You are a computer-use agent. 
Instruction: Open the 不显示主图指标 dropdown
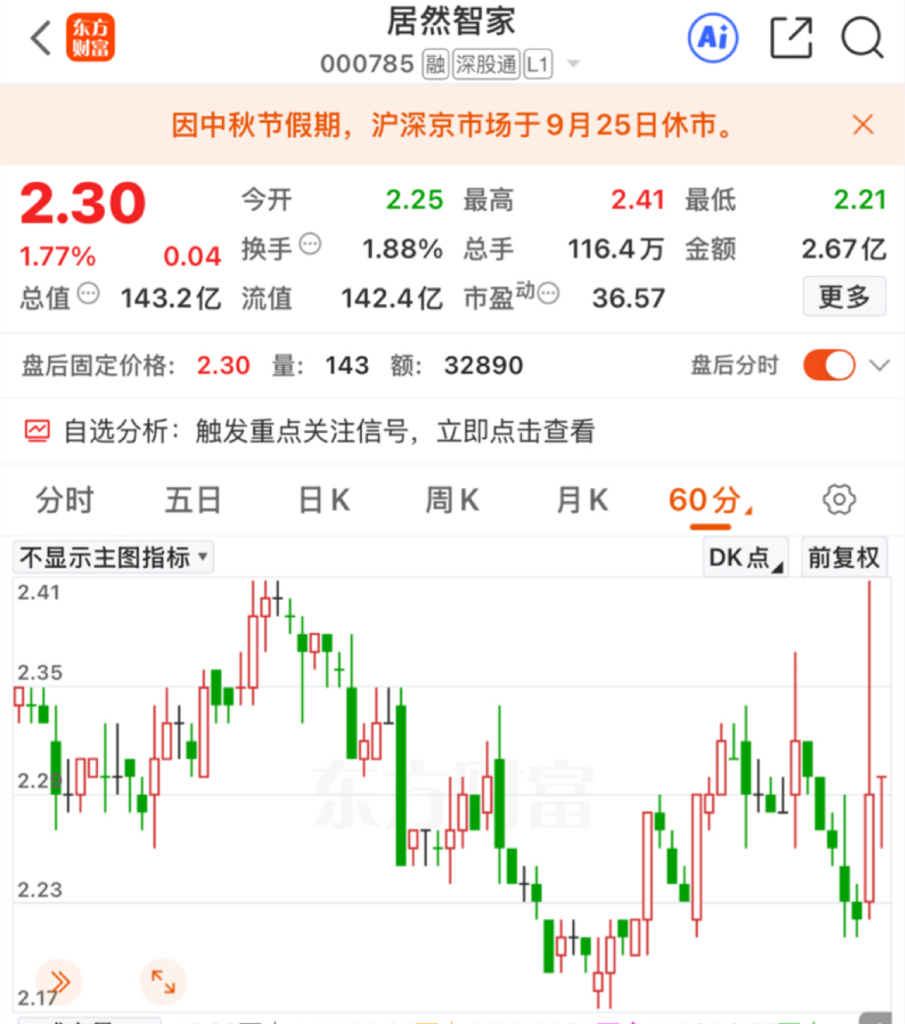(x=113, y=558)
